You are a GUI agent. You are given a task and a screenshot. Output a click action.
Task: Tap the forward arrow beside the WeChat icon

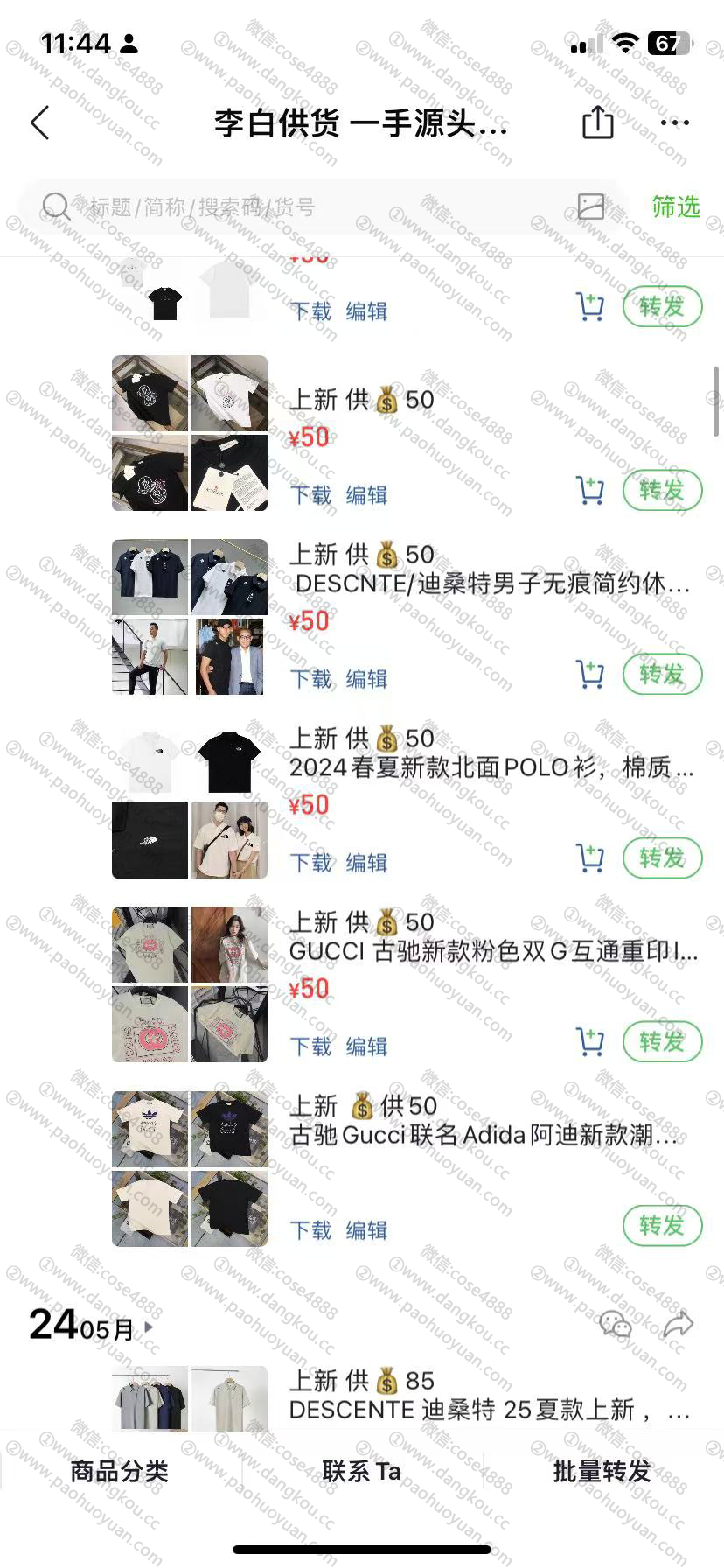678,1325
